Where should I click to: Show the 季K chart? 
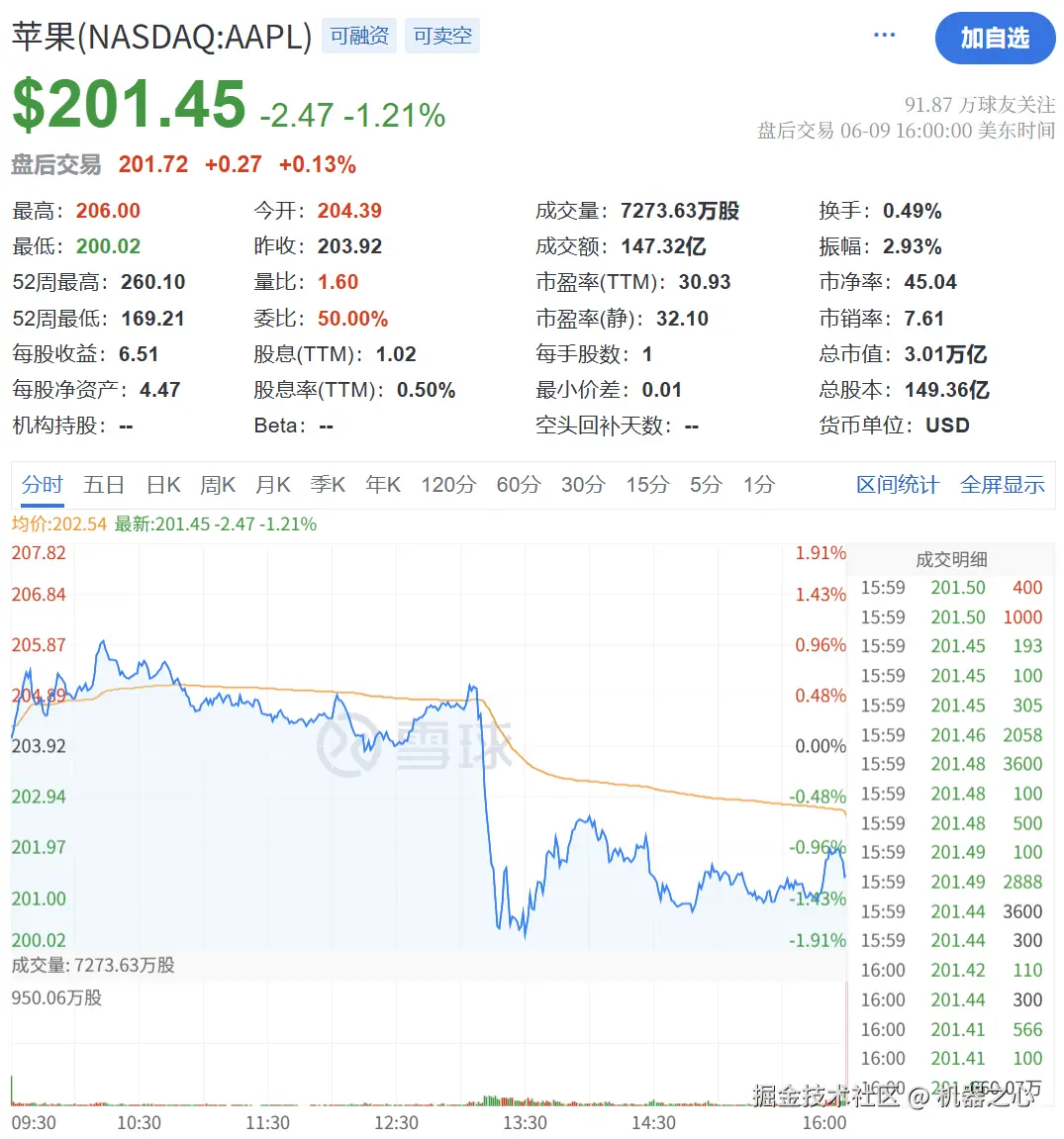328,485
